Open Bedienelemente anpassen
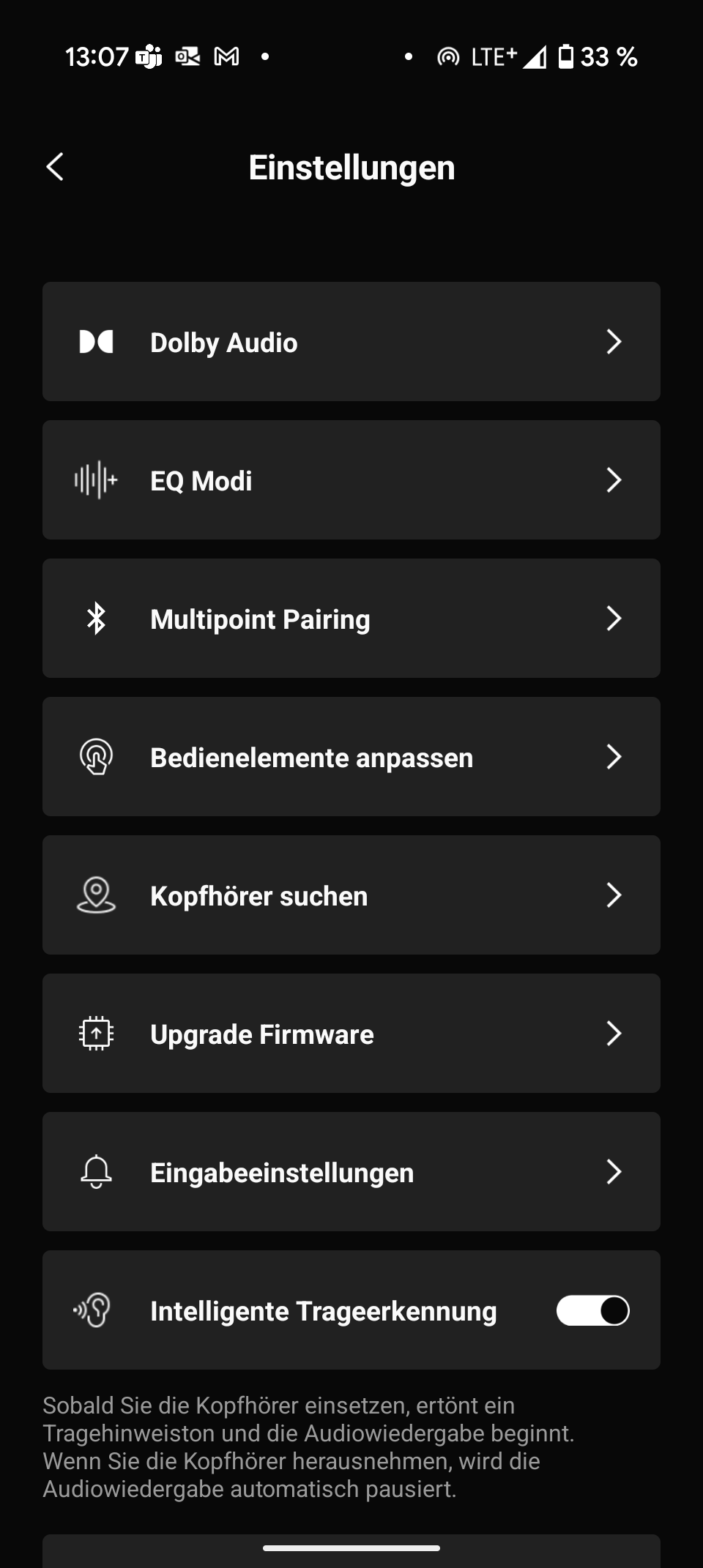This screenshot has height=1568, width=703. tap(351, 756)
